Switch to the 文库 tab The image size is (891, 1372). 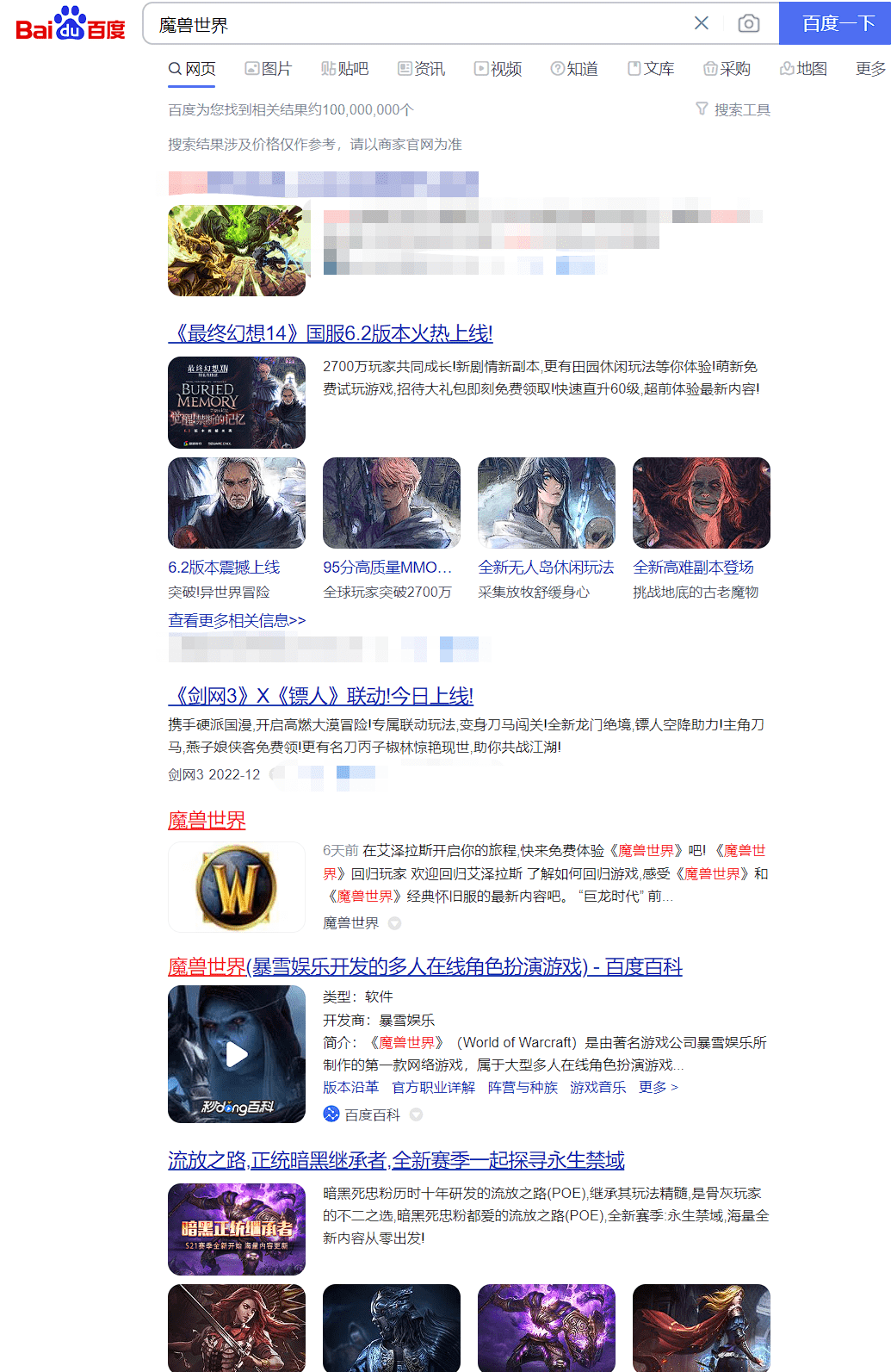652,69
